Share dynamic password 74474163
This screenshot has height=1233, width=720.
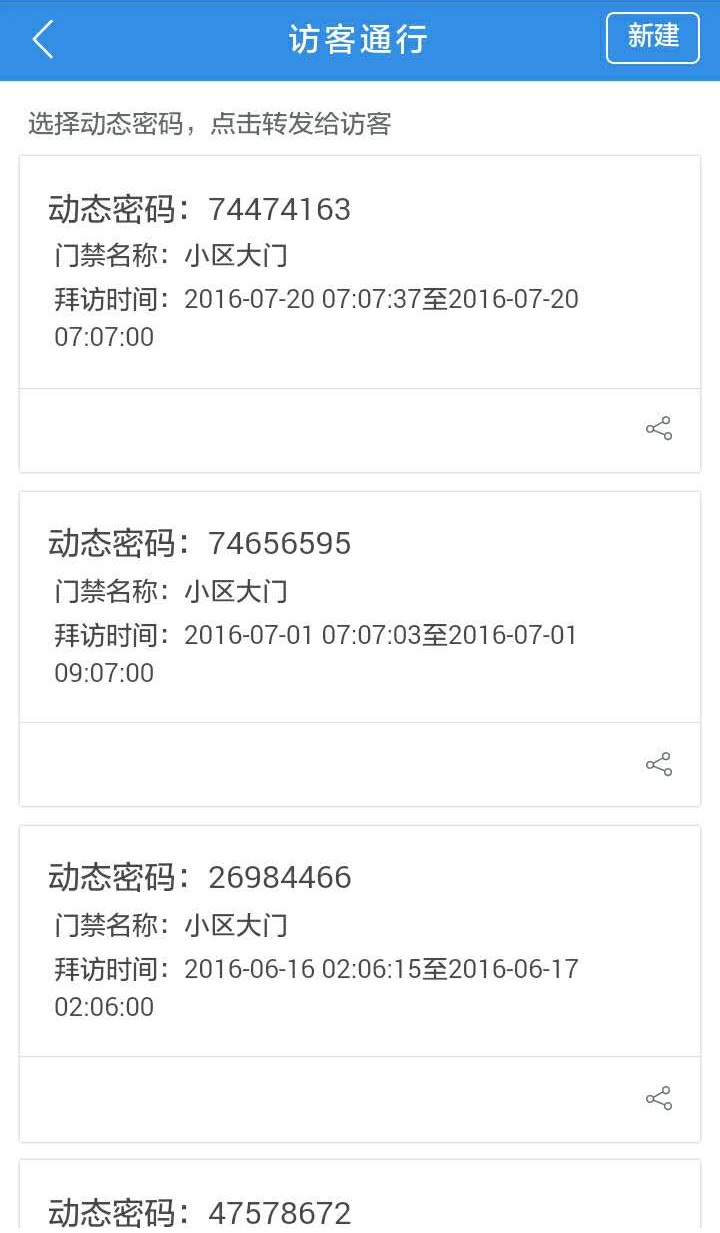(x=658, y=429)
